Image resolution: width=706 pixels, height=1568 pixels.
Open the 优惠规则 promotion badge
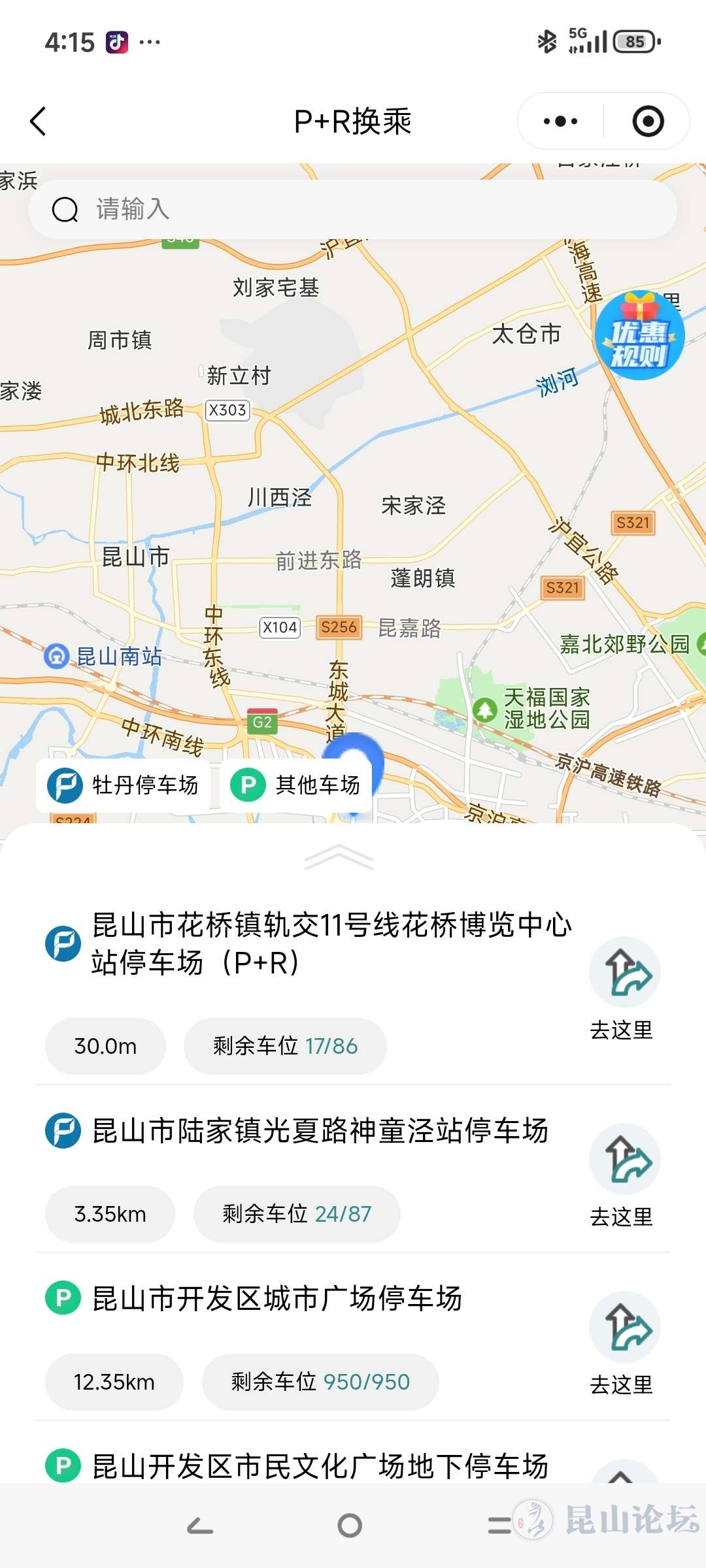[x=639, y=336]
